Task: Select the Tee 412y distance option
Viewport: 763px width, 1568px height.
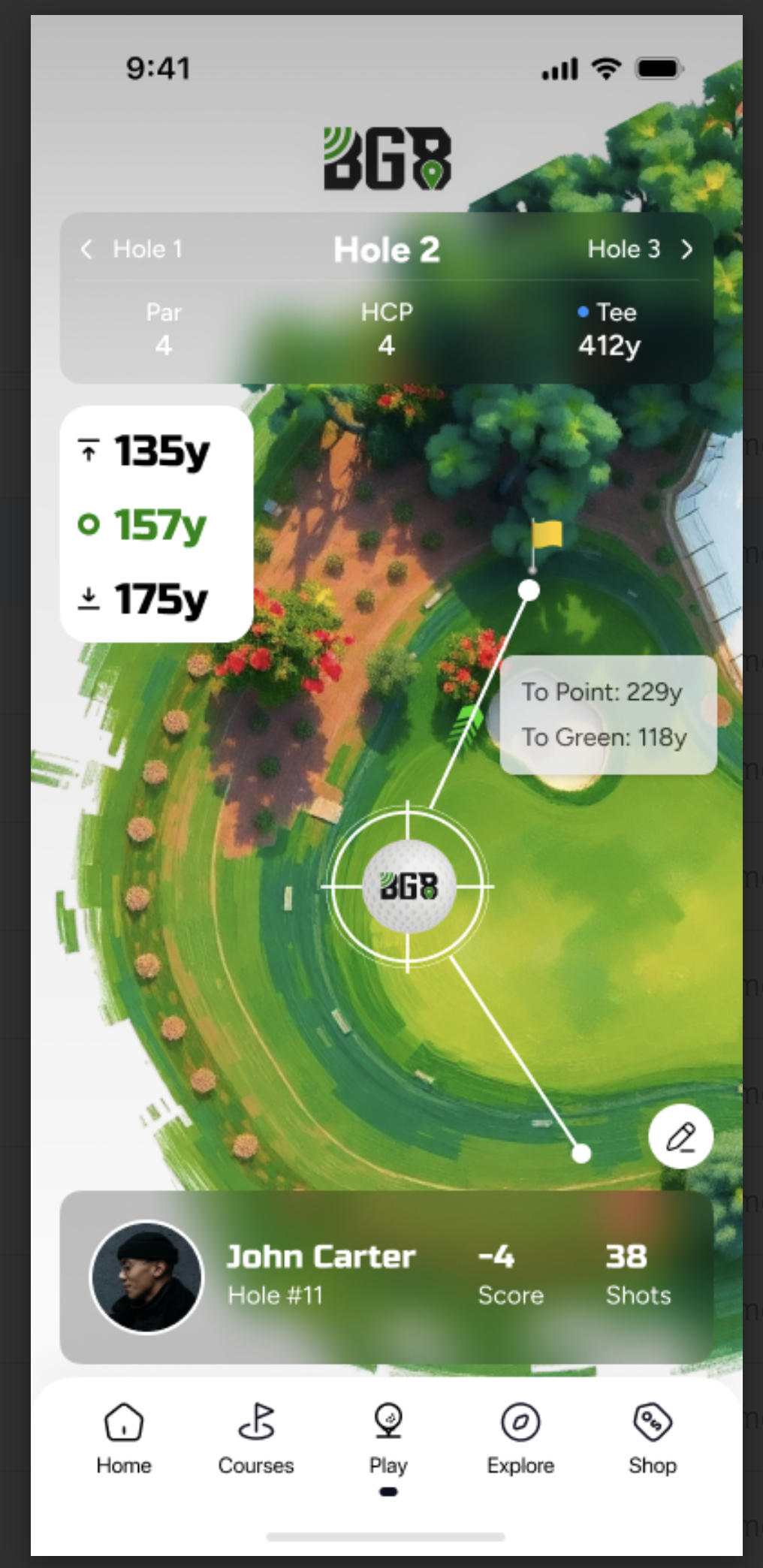Action: [x=608, y=330]
